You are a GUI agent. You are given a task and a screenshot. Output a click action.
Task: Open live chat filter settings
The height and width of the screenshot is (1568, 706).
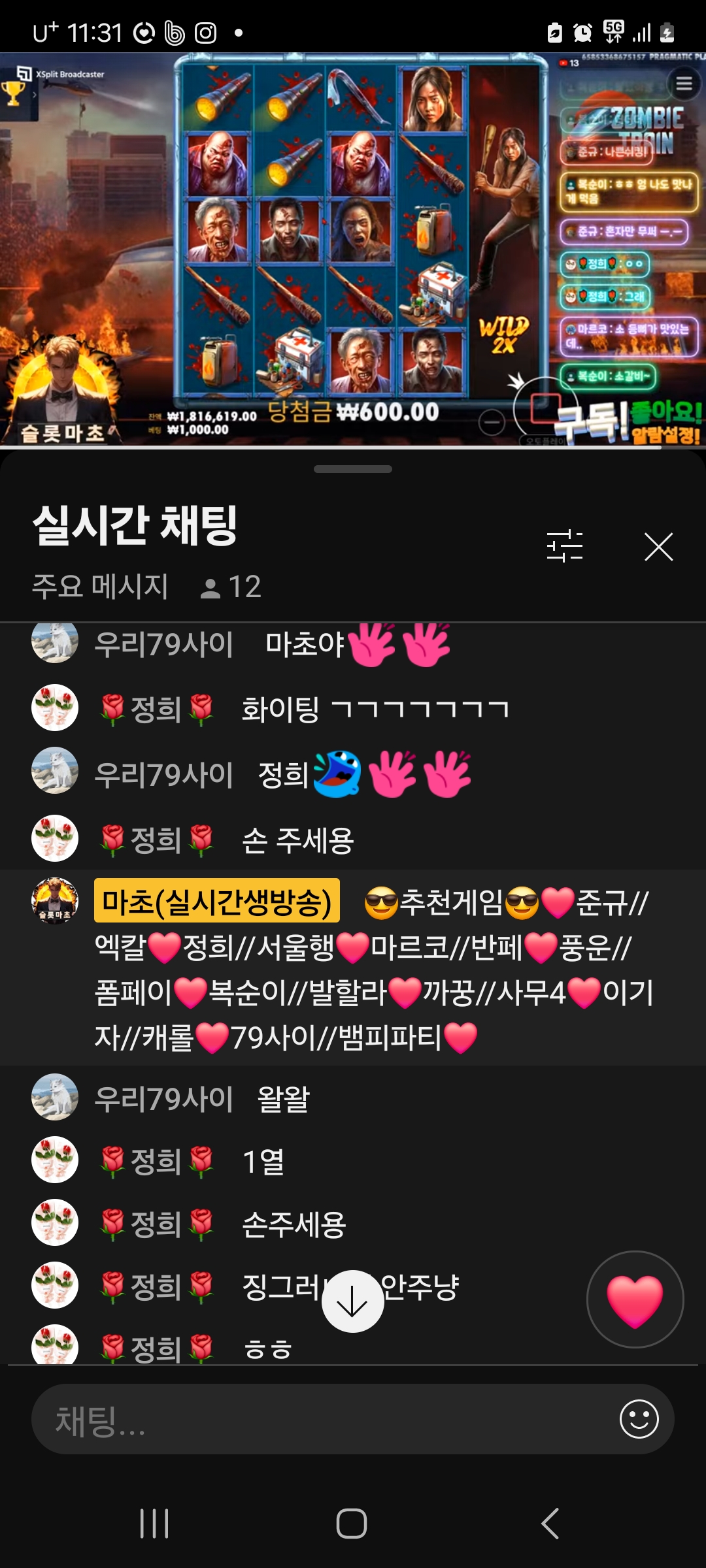(565, 546)
